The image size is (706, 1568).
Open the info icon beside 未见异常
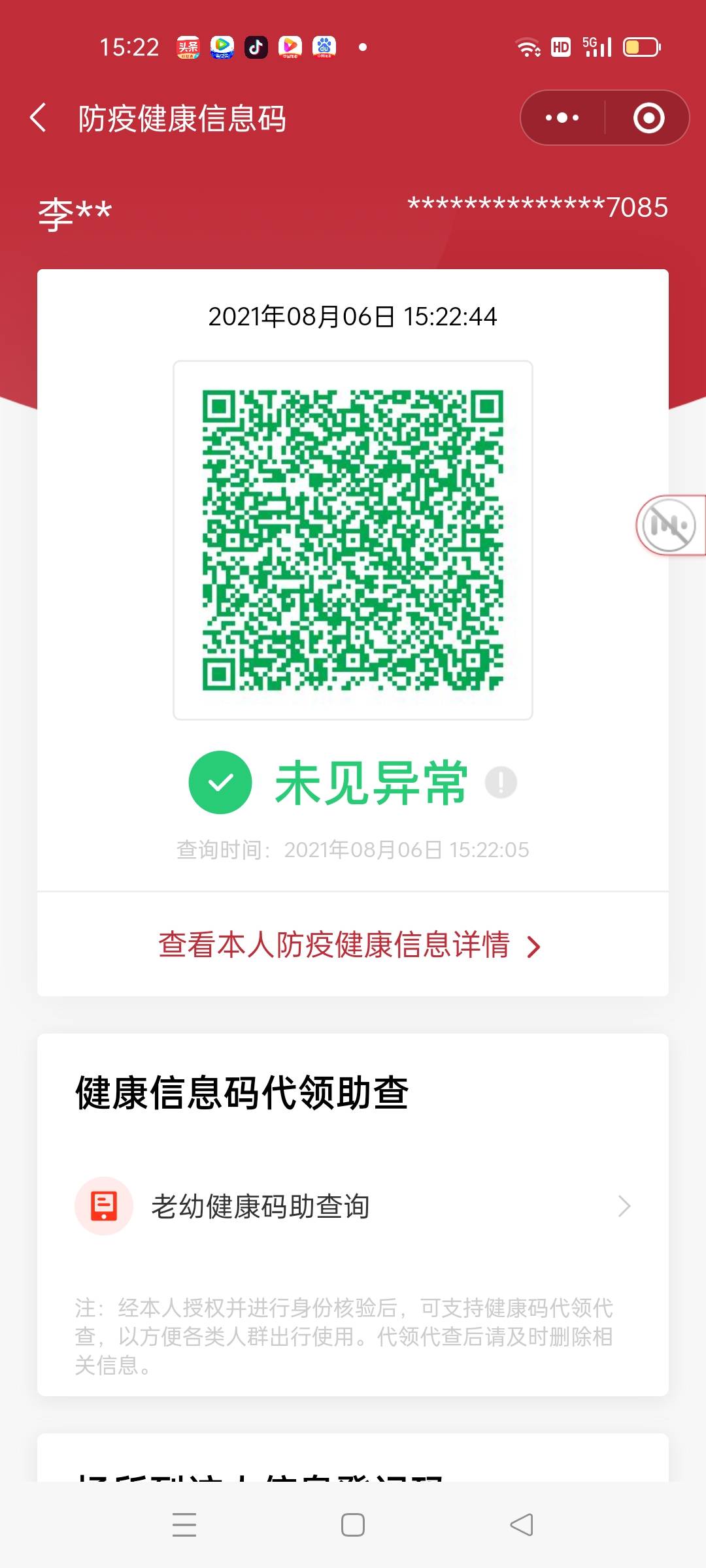501,782
